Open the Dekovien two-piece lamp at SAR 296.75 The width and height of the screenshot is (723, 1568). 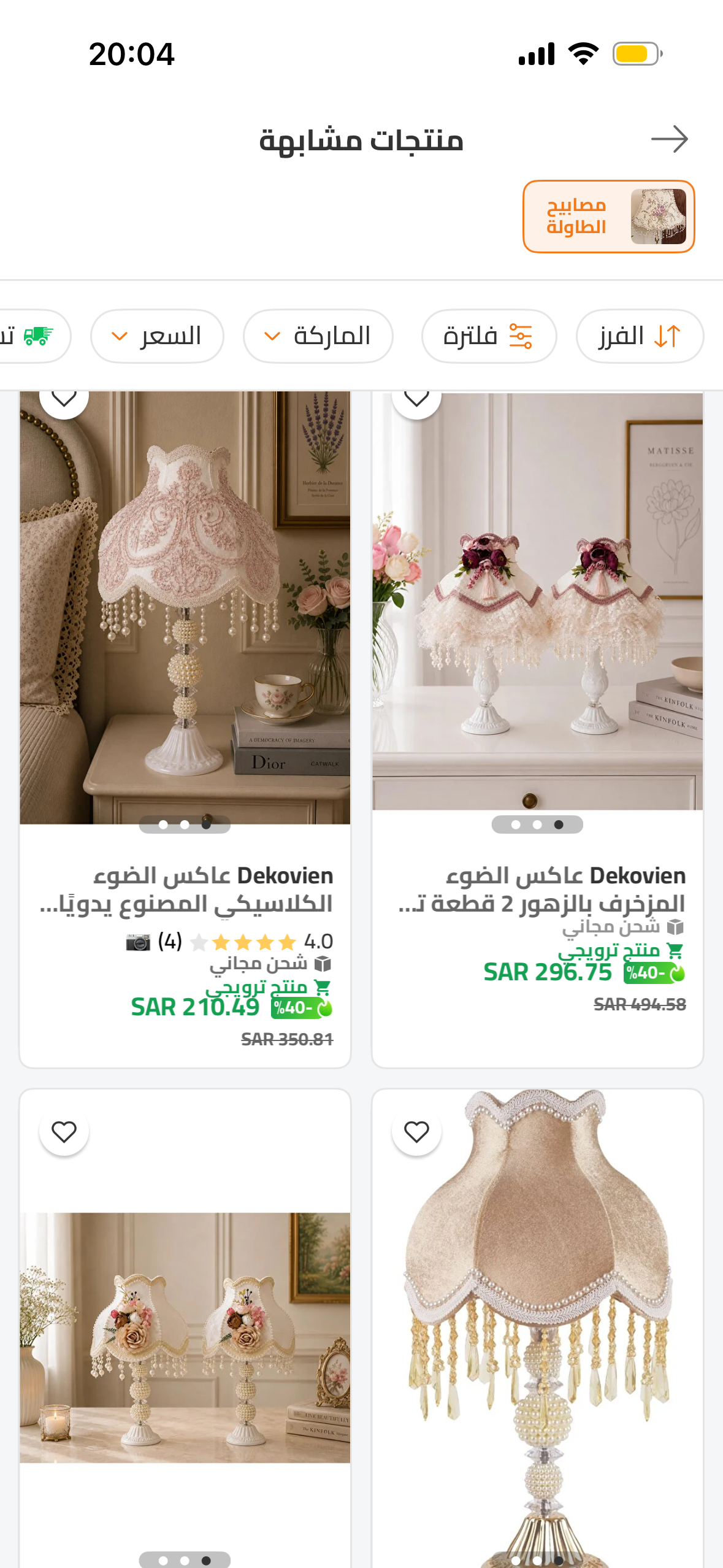pos(537,729)
